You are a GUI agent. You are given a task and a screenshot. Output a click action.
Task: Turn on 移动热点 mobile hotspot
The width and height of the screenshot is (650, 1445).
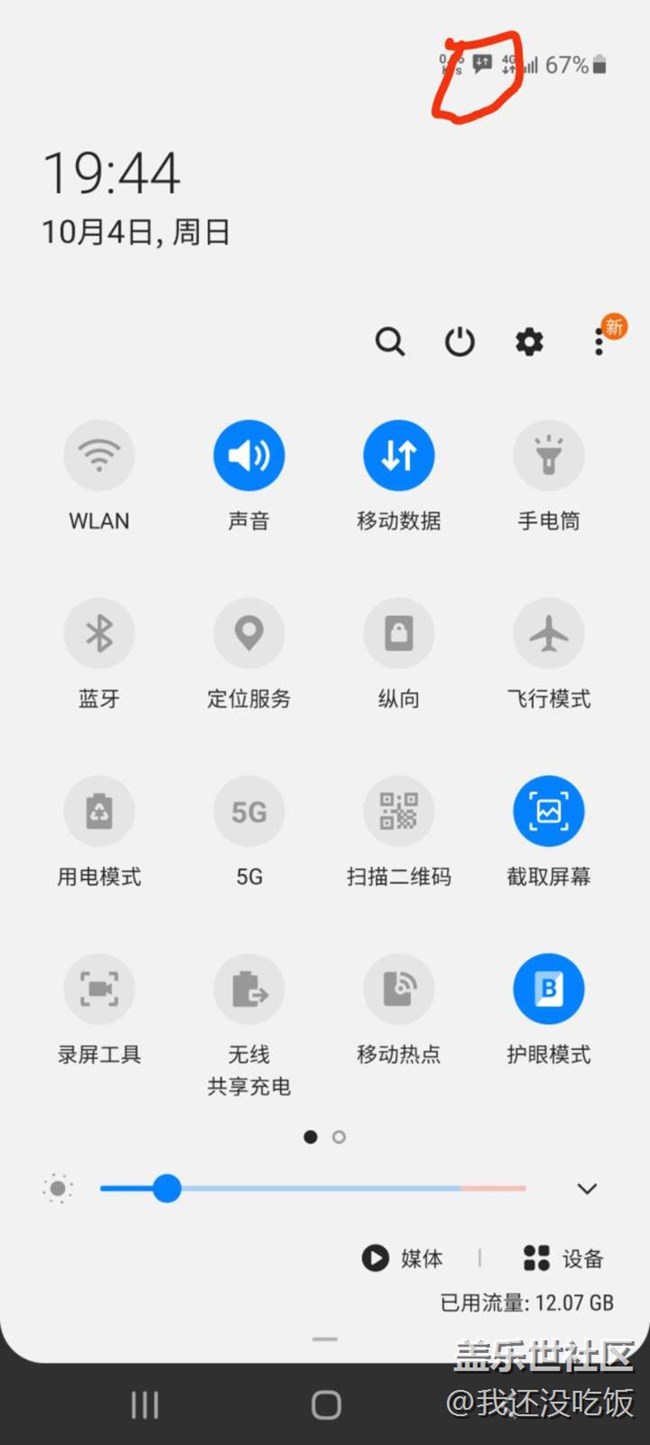399,989
